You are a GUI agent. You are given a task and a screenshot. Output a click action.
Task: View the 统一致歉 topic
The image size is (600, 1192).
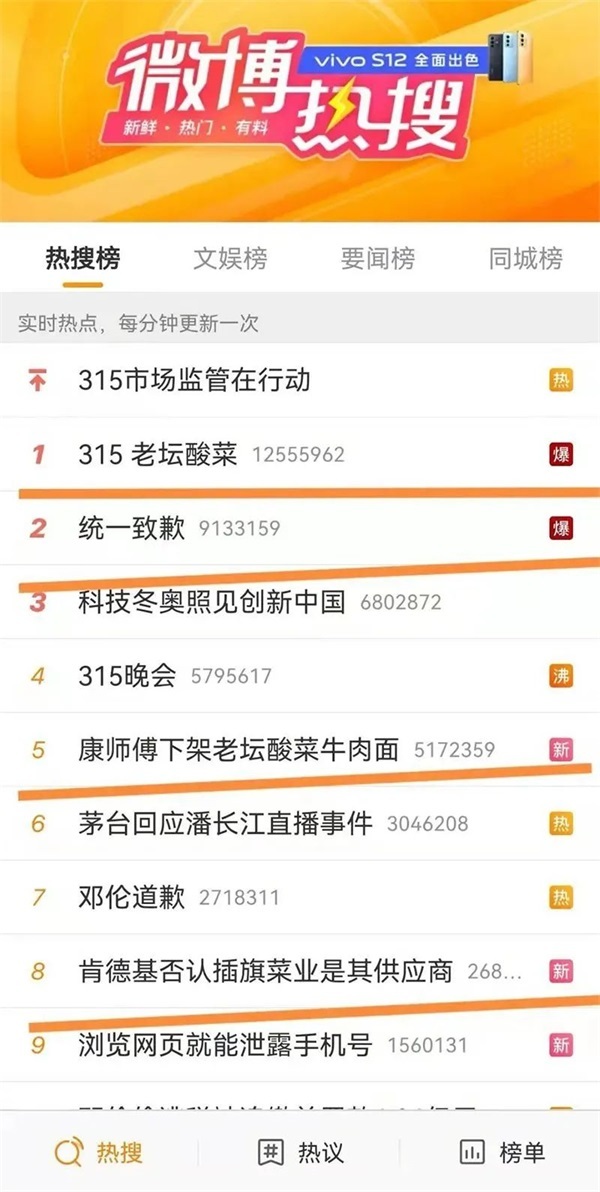click(x=132, y=528)
